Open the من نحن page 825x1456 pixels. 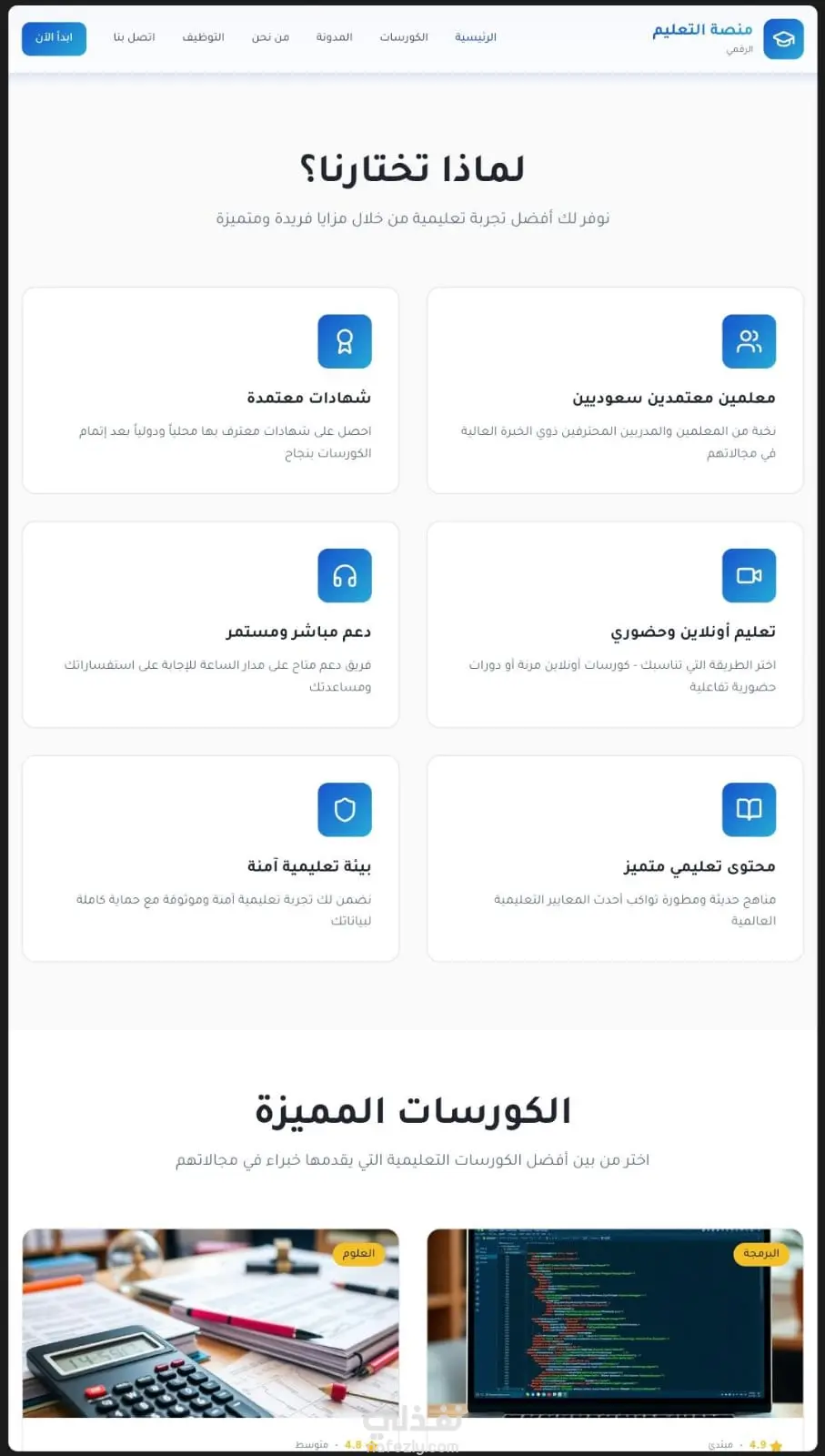click(270, 37)
